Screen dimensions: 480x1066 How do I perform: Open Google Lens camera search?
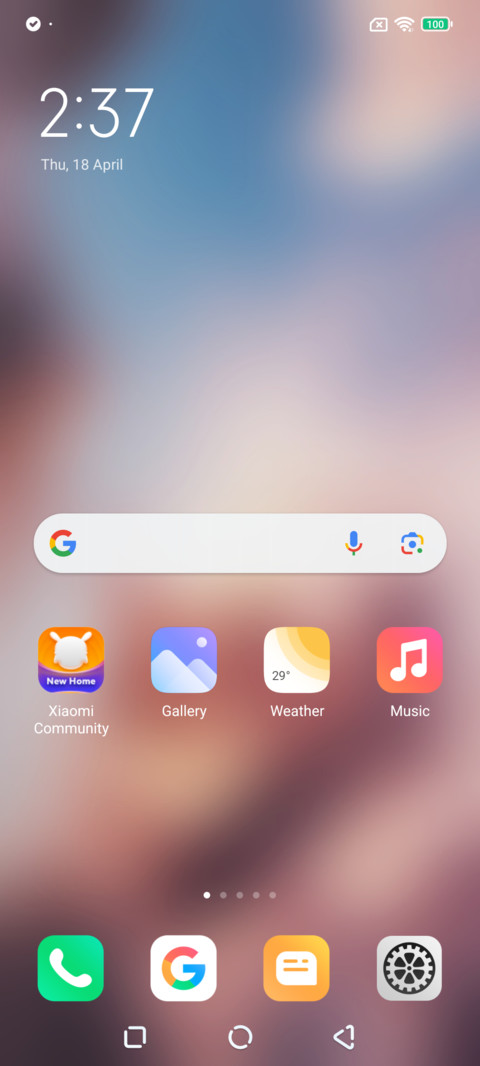(412, 543)
